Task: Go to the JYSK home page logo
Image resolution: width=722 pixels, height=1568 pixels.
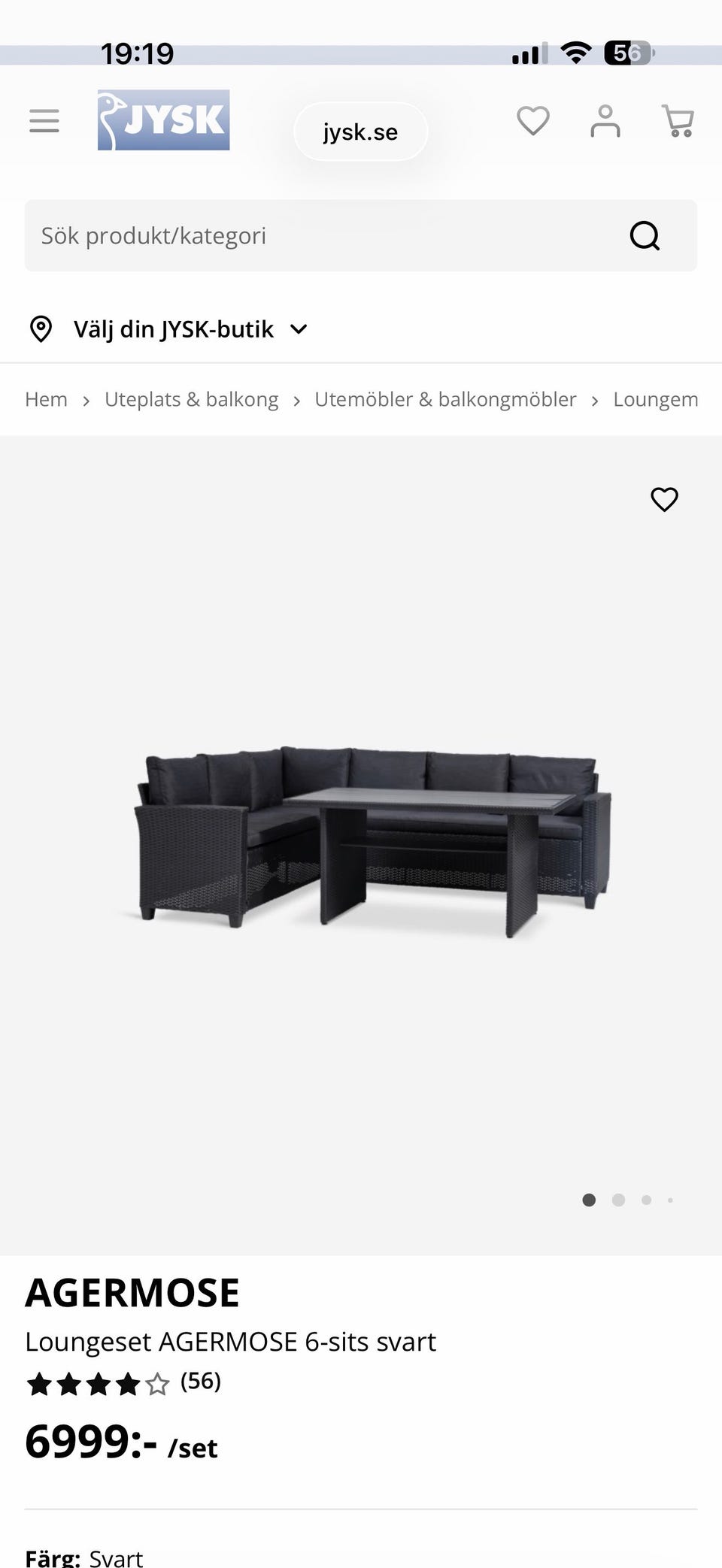Action: pos(163,120)
